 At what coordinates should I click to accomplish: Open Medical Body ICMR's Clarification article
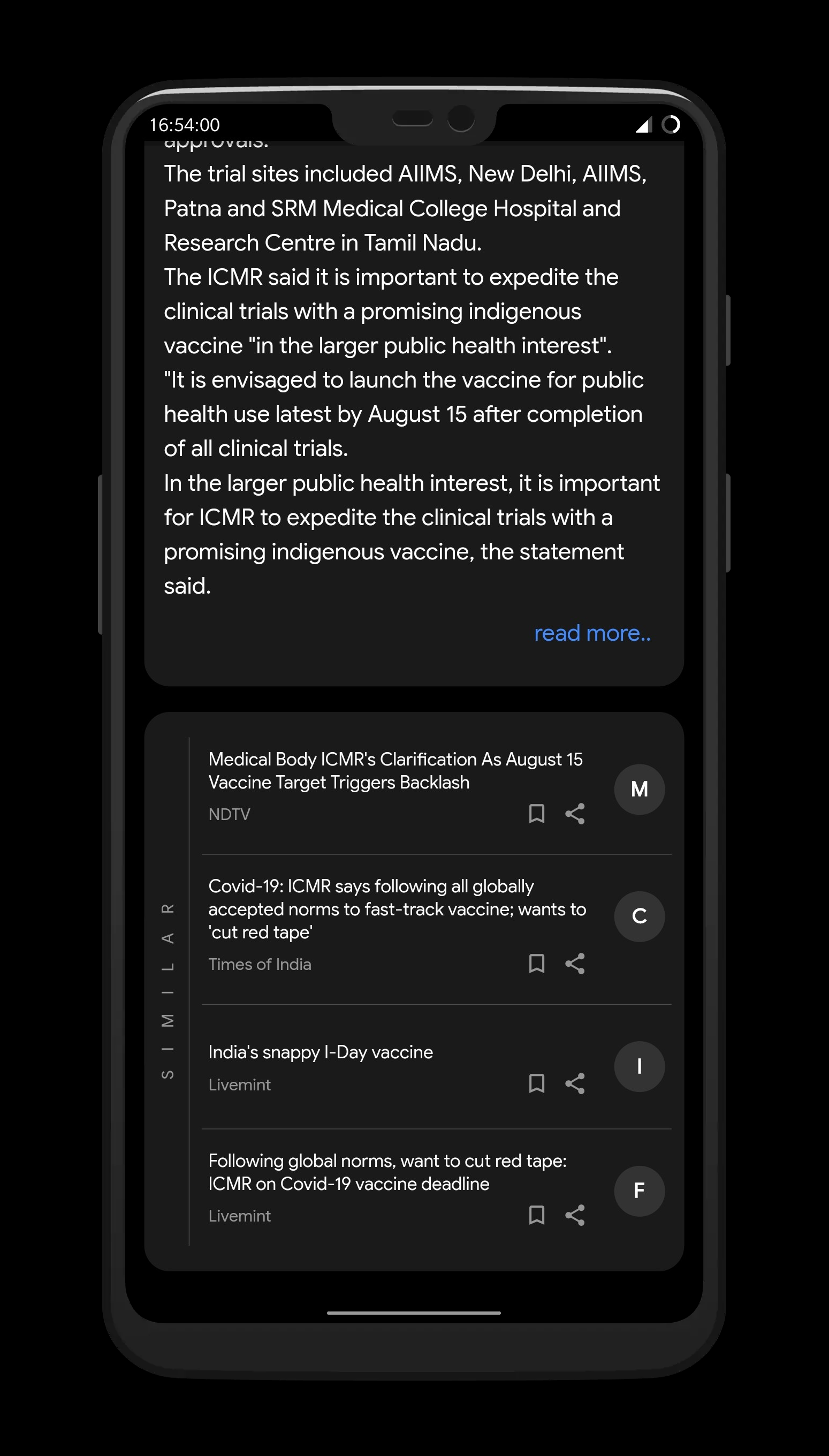tap(395, 770)
